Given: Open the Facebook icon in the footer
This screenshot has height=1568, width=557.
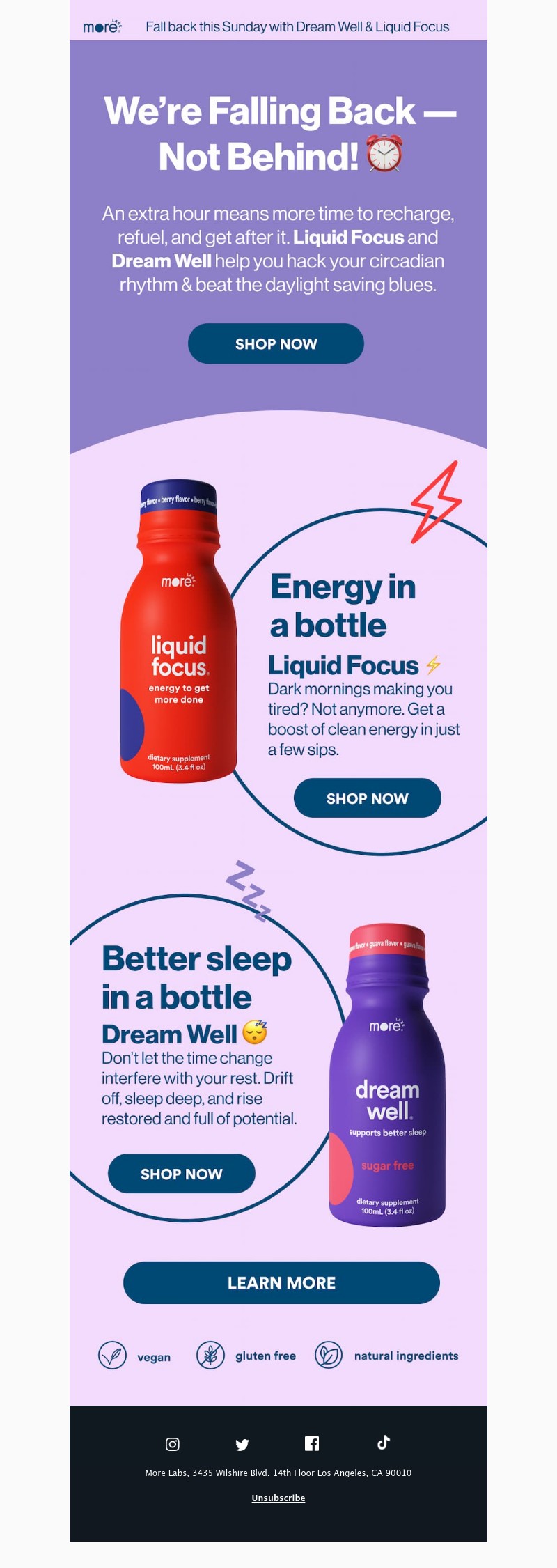Looking at the screenshot, I should coord(312,1444).
